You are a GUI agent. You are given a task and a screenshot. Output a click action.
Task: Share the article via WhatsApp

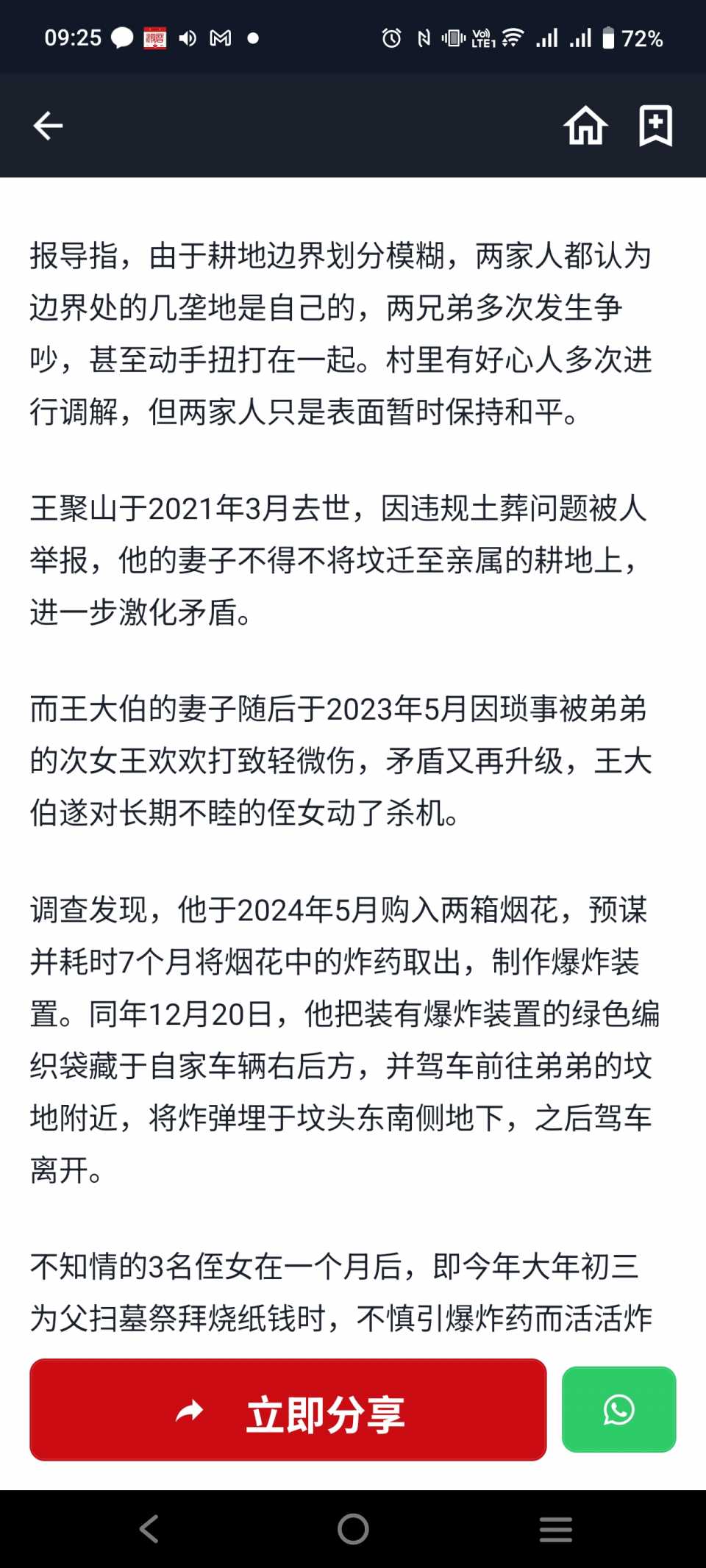(x=618, y=1409)
